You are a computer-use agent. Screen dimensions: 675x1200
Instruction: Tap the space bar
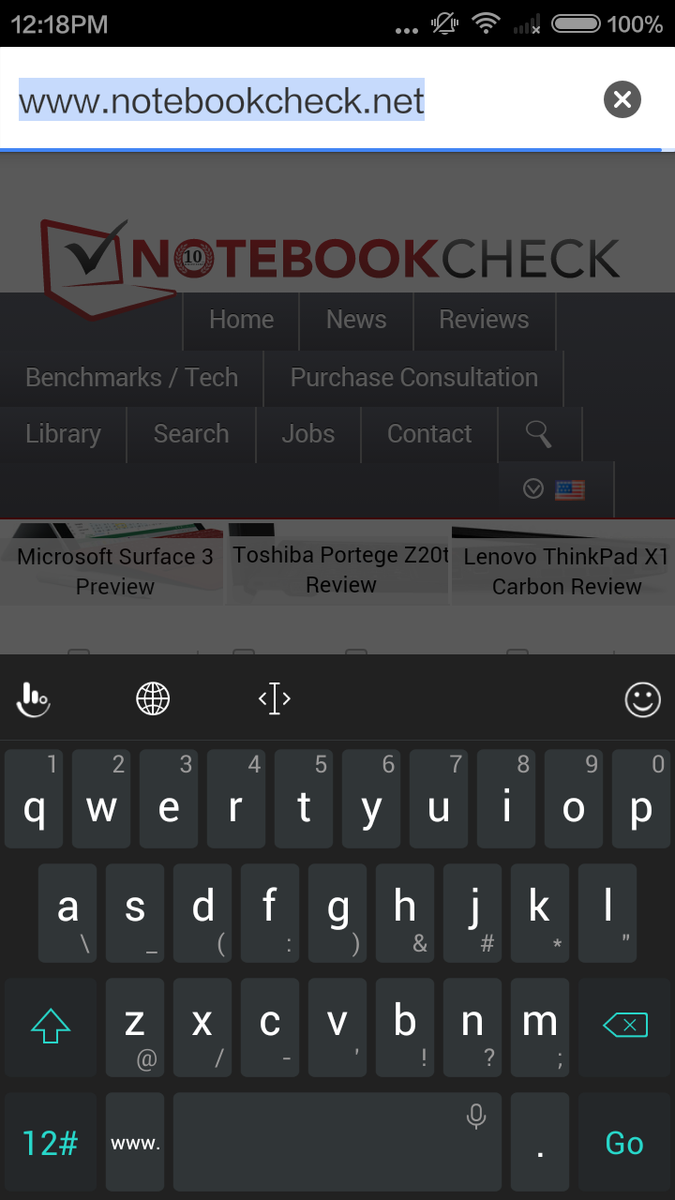click(x=336, y=1143)
